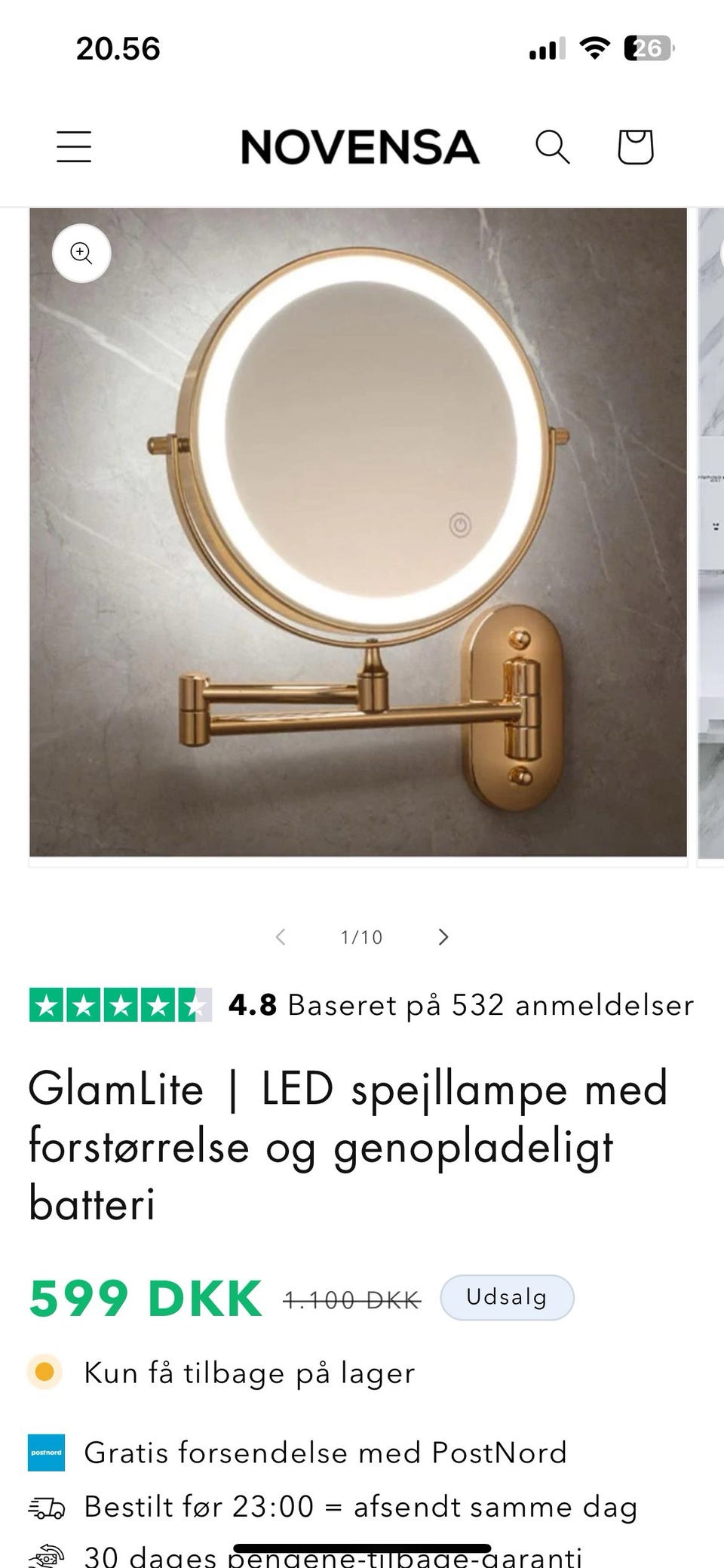Open the hamburger navigation menu
724x1568 pixels.
[x=73, y=147]
